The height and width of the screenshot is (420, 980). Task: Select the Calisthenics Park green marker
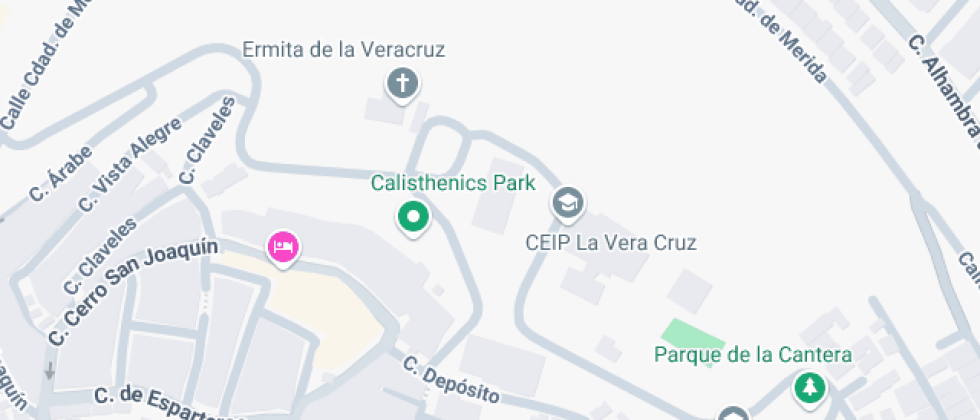click(x=413, y=216)
